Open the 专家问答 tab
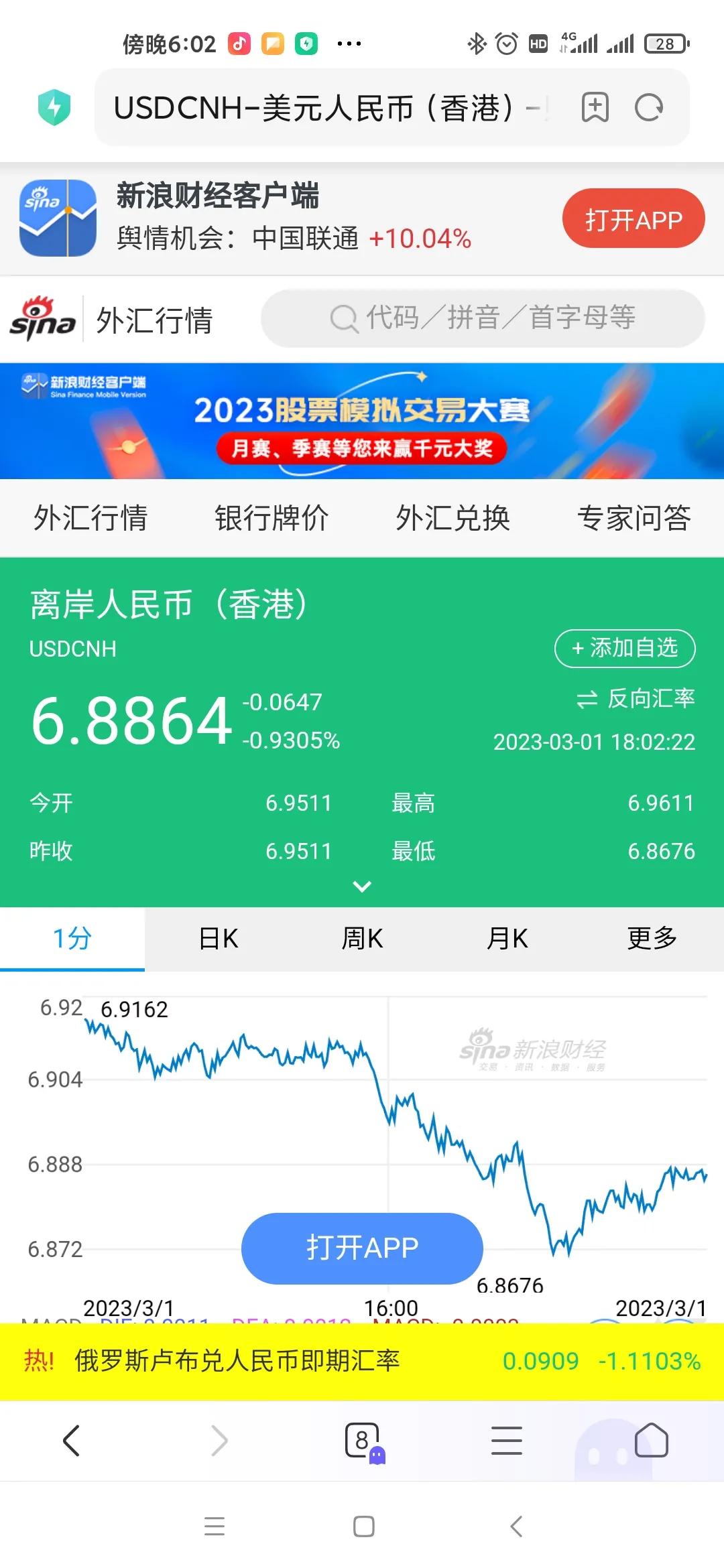This screenshot has height=1568, width=724. tap(633, 518)
